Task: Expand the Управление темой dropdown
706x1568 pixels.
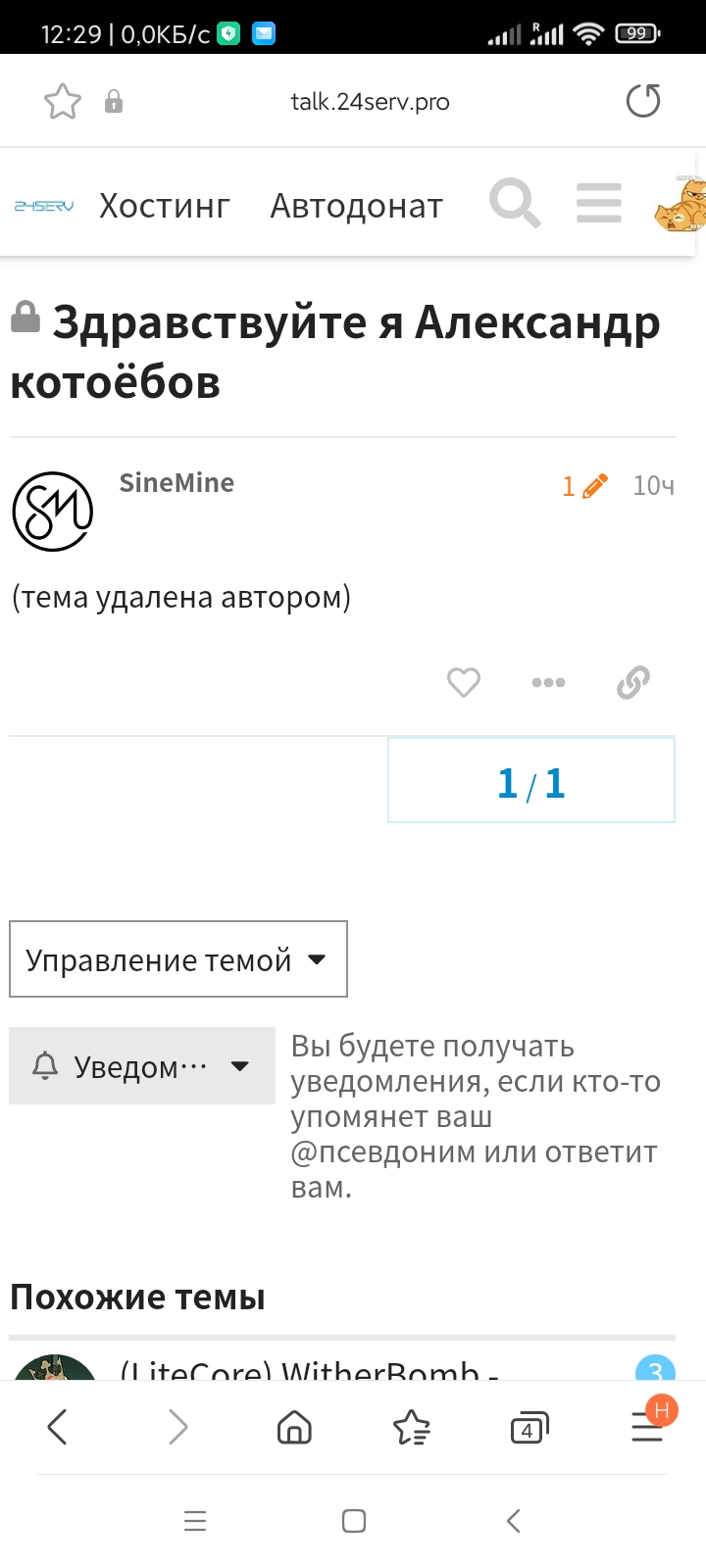Action: [178, 959]
